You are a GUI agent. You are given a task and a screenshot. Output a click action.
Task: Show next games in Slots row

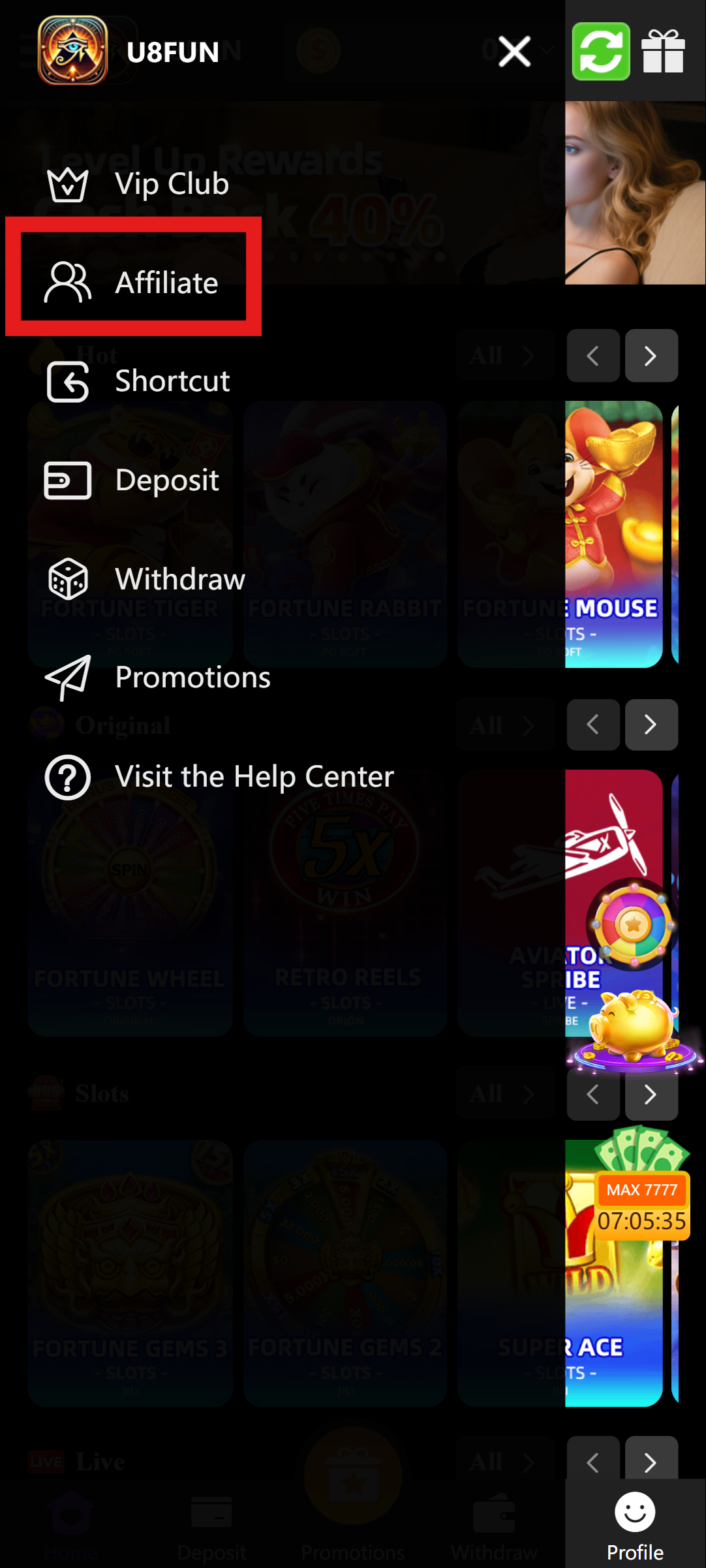[x=651, y=1095]
